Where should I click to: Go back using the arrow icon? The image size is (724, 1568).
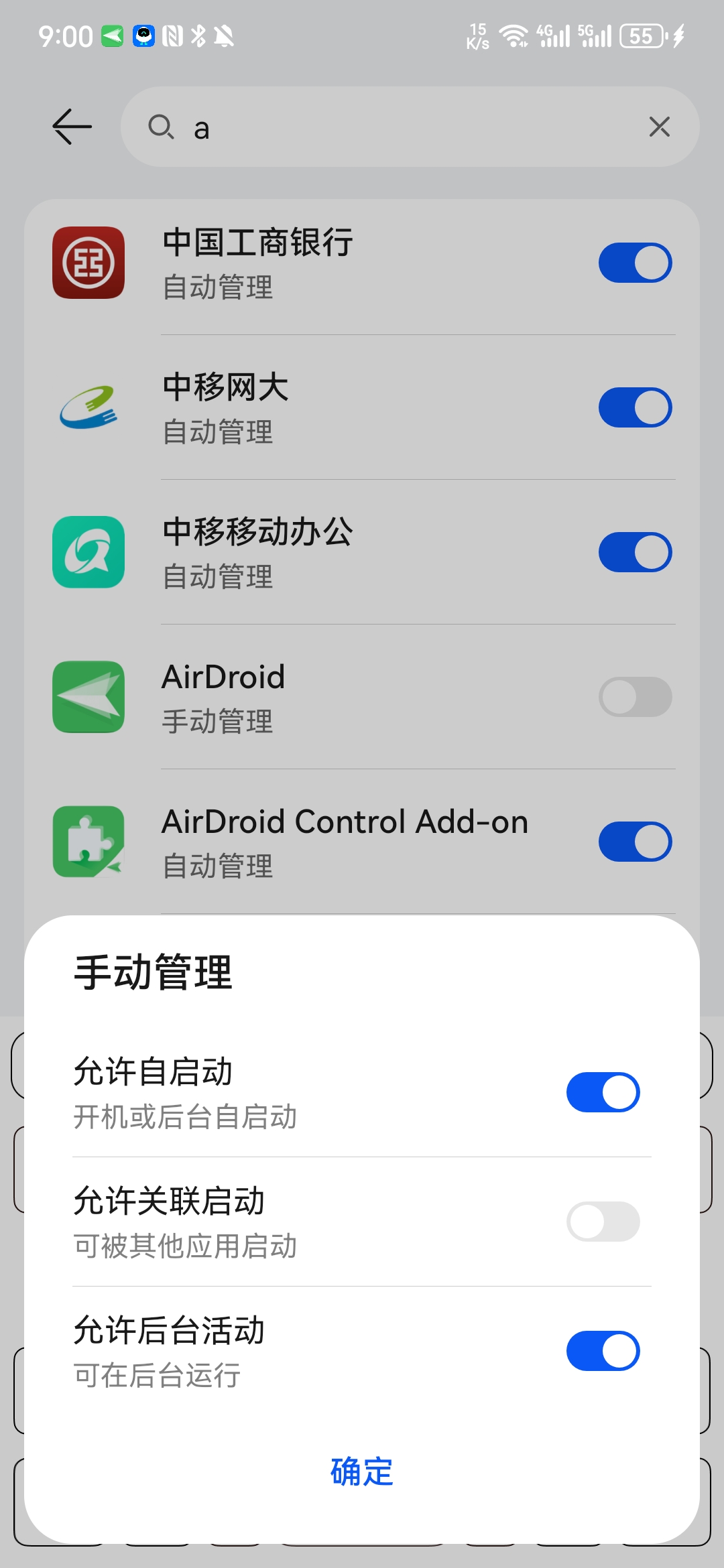pos(72,127)
